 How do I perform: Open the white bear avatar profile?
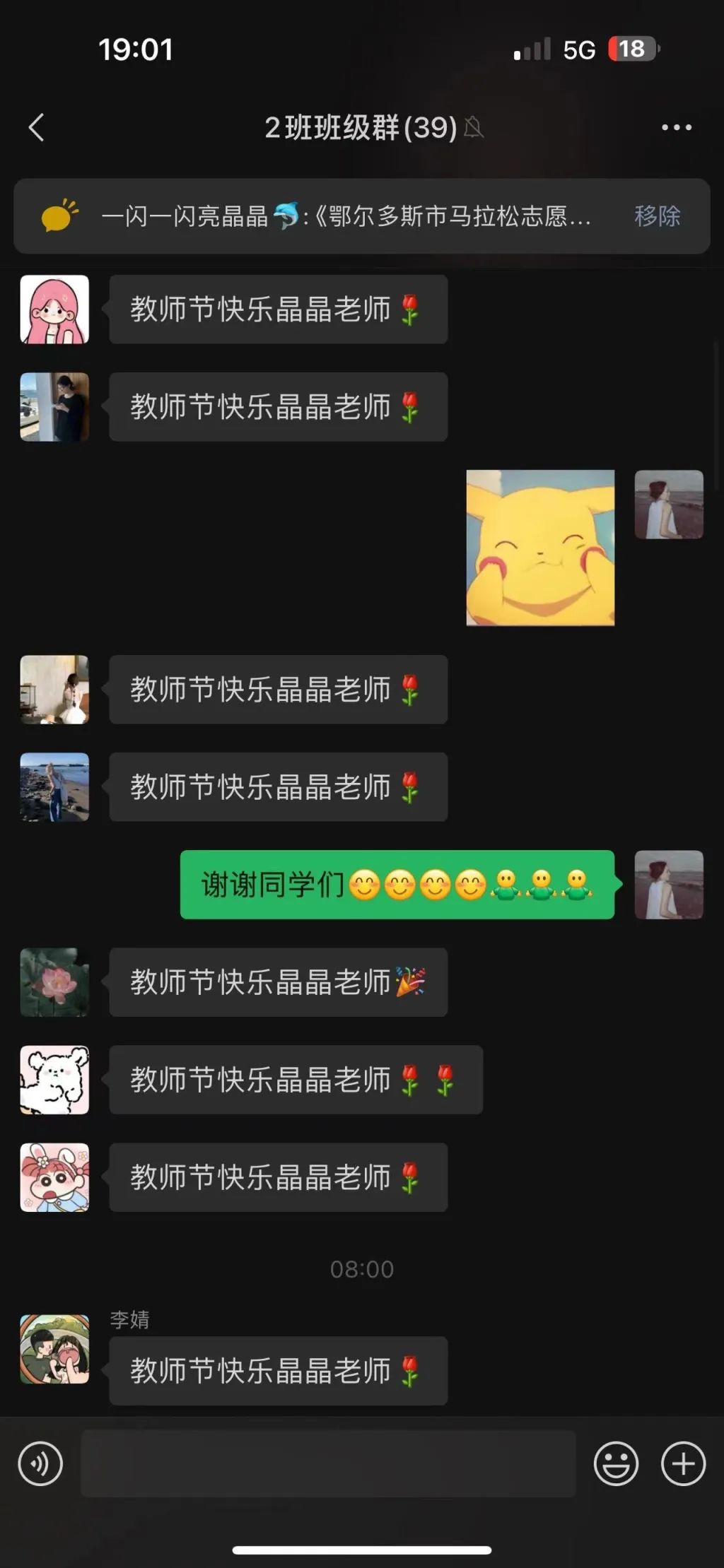[x=54, y=1080]
